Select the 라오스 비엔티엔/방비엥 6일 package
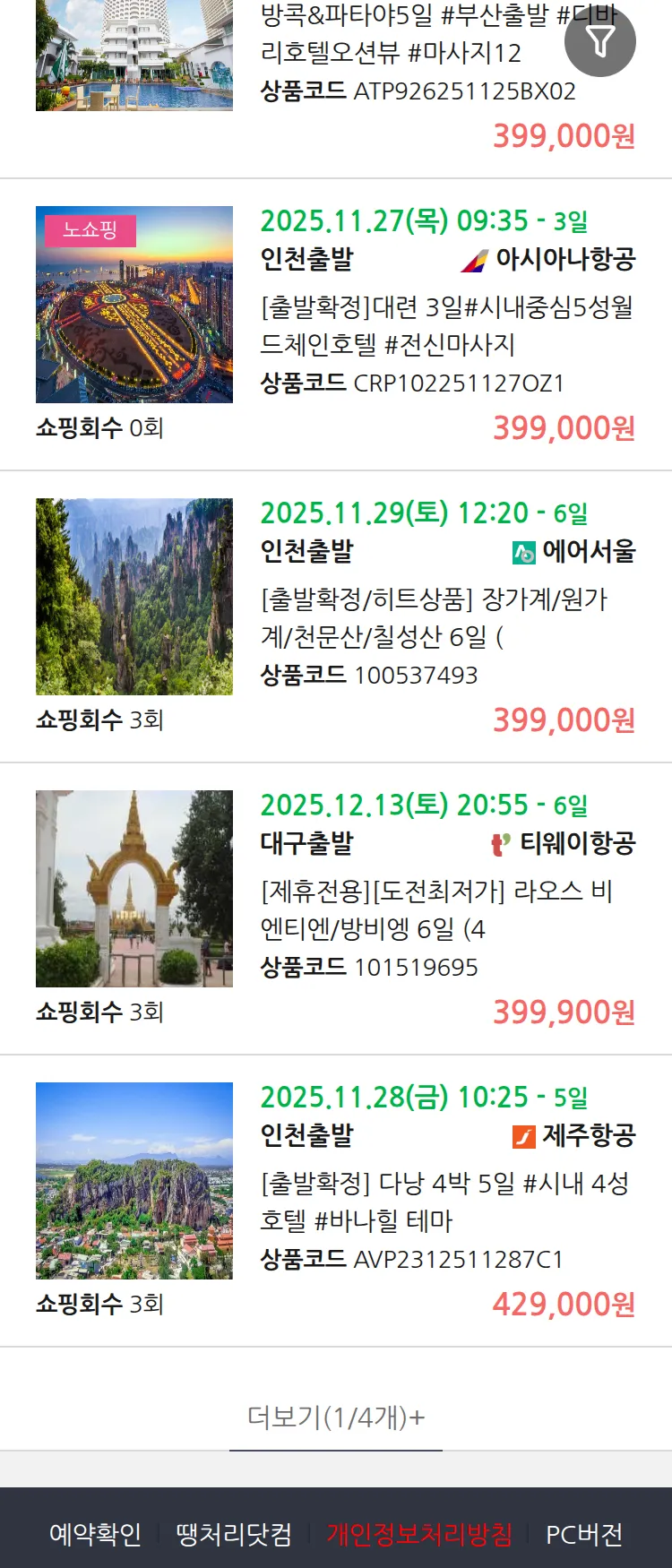672x1568 pixels. click(x=435, y=910)
